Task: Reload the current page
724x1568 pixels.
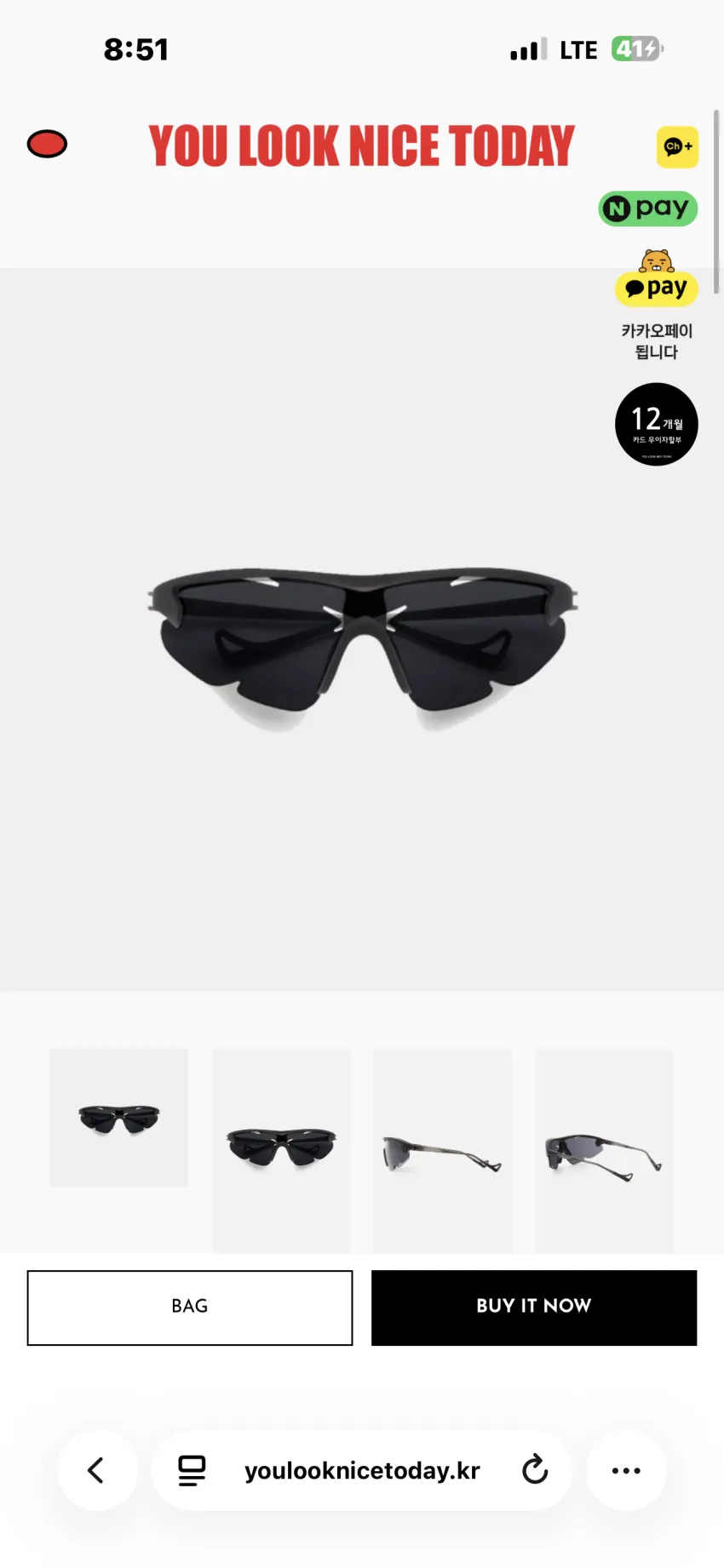Action: tap(535, 1469)
